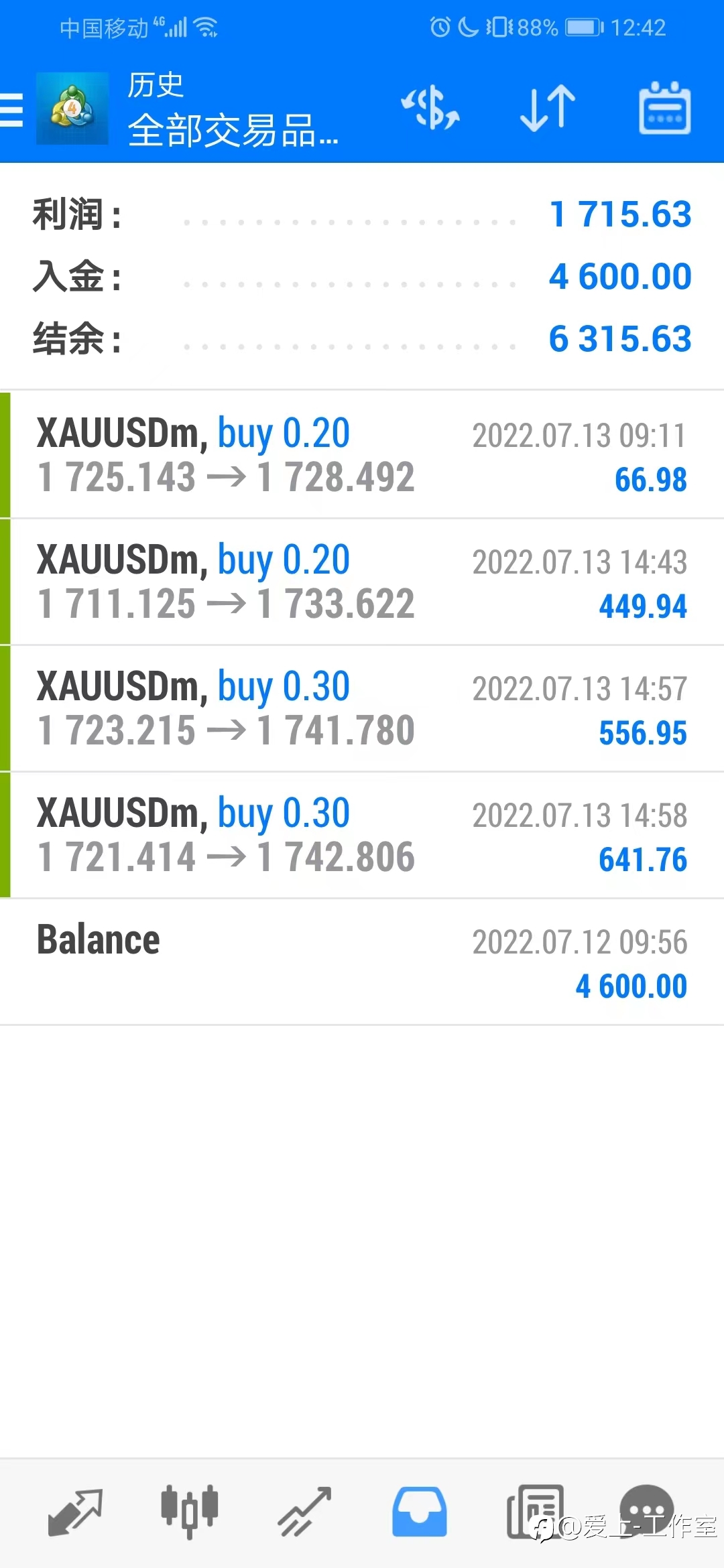Open the Balance 4 600.00 deposit entry
Viewport: 724px width, 1568px height.
pyautogui.click(x=362, y=962)
